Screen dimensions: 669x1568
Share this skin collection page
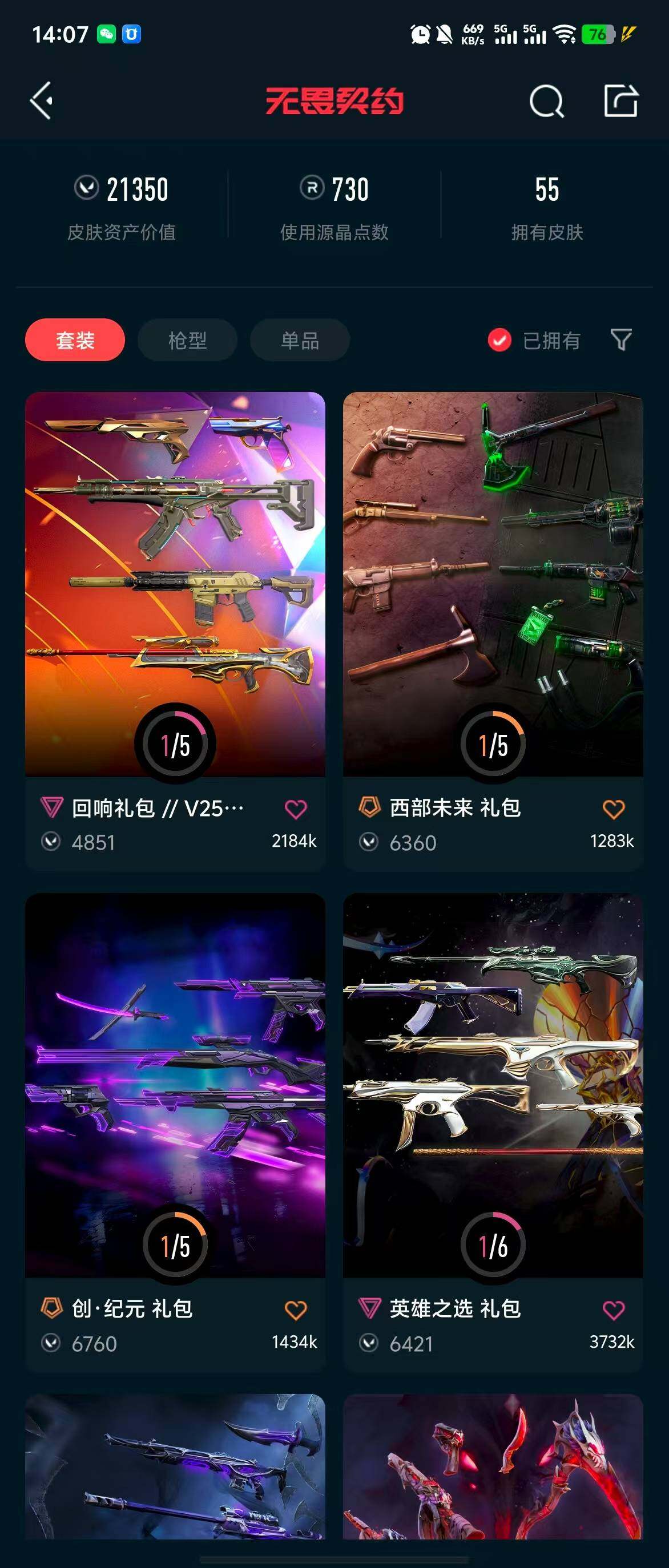pos(620,100)
